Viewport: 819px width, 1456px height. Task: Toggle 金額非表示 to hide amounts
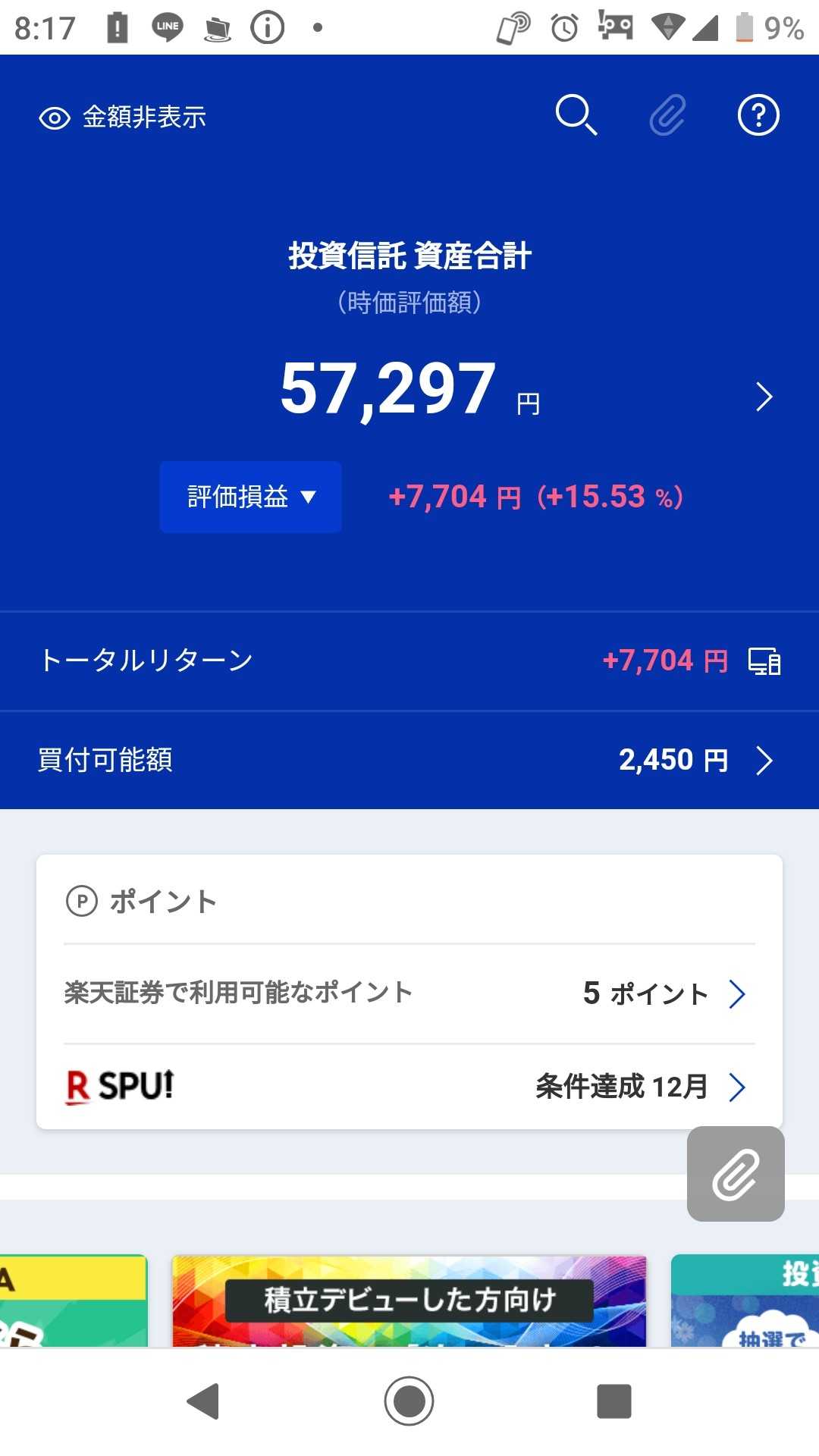(x=123, y=118)
